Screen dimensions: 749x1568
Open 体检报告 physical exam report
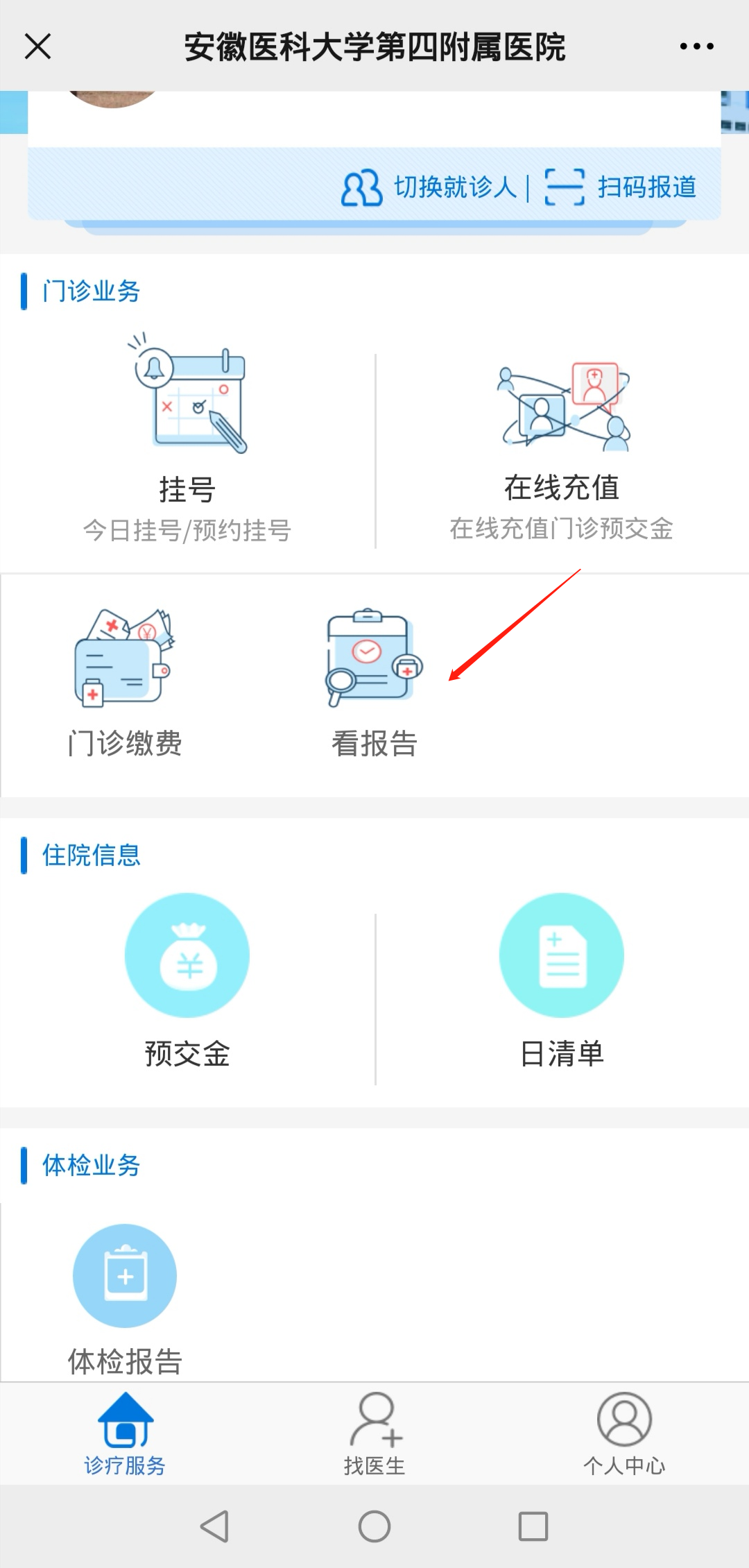[x=125, y=1297]
